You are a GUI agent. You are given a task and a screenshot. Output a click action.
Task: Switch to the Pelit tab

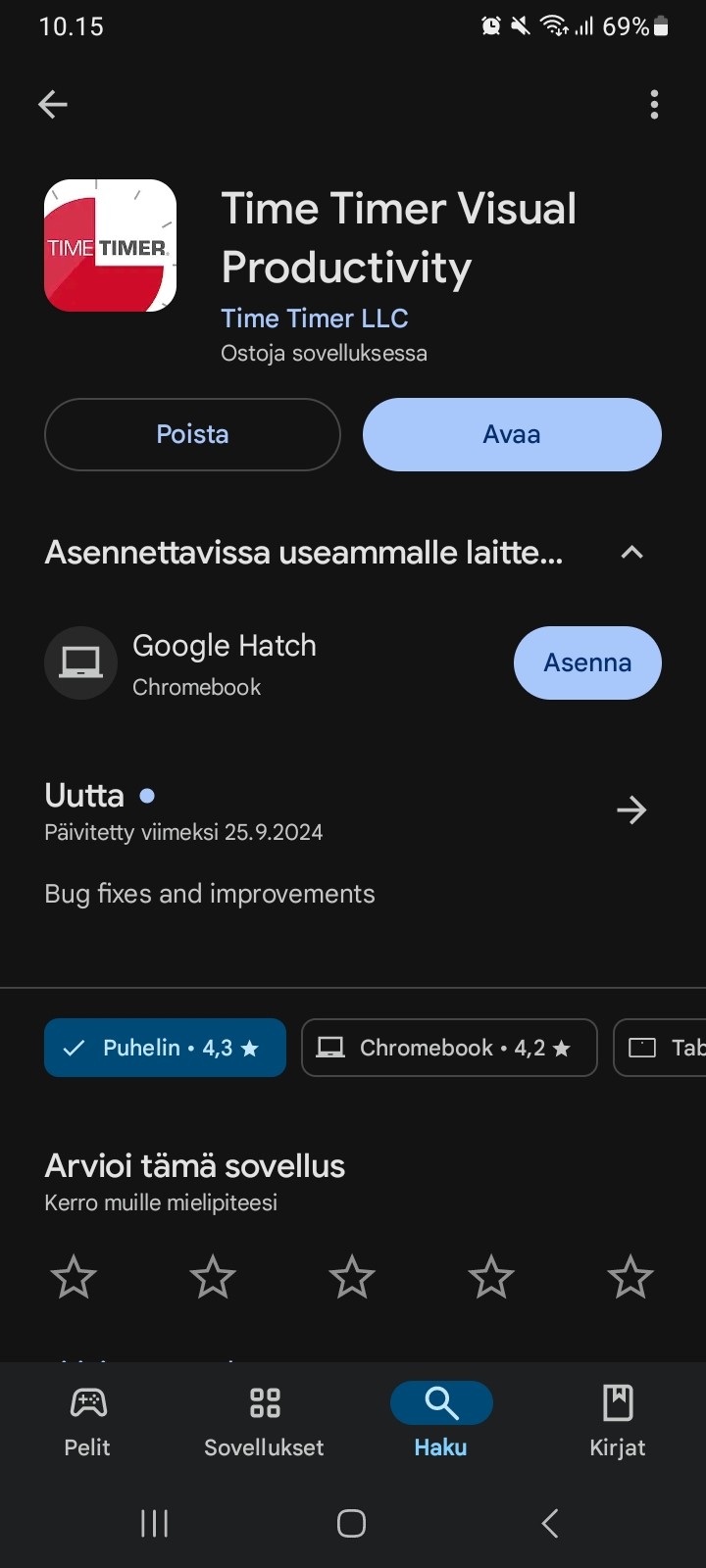pos(88,1421)
